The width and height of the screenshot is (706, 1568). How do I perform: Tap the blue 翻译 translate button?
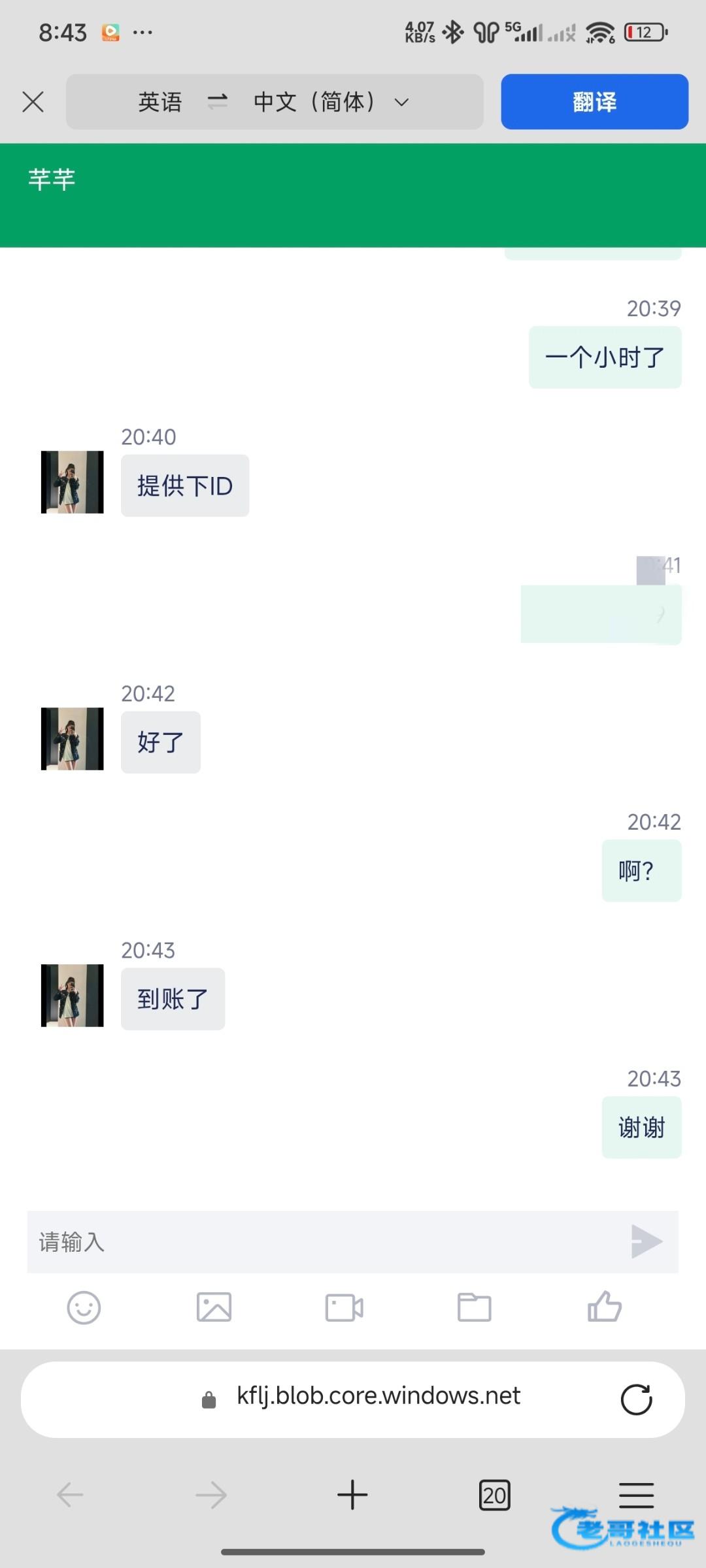(594, 102)
